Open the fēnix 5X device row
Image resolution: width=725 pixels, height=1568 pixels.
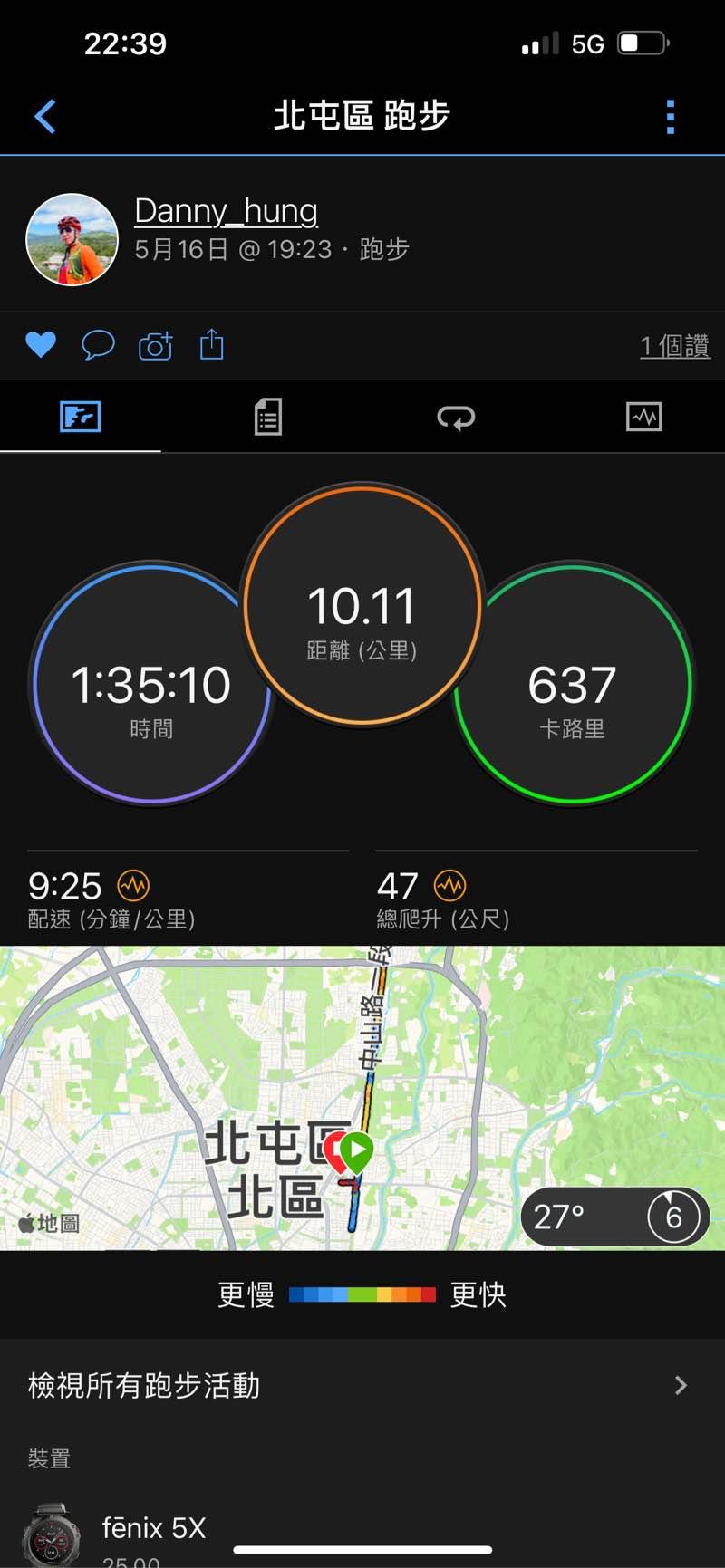click(x=154, y=1529)
